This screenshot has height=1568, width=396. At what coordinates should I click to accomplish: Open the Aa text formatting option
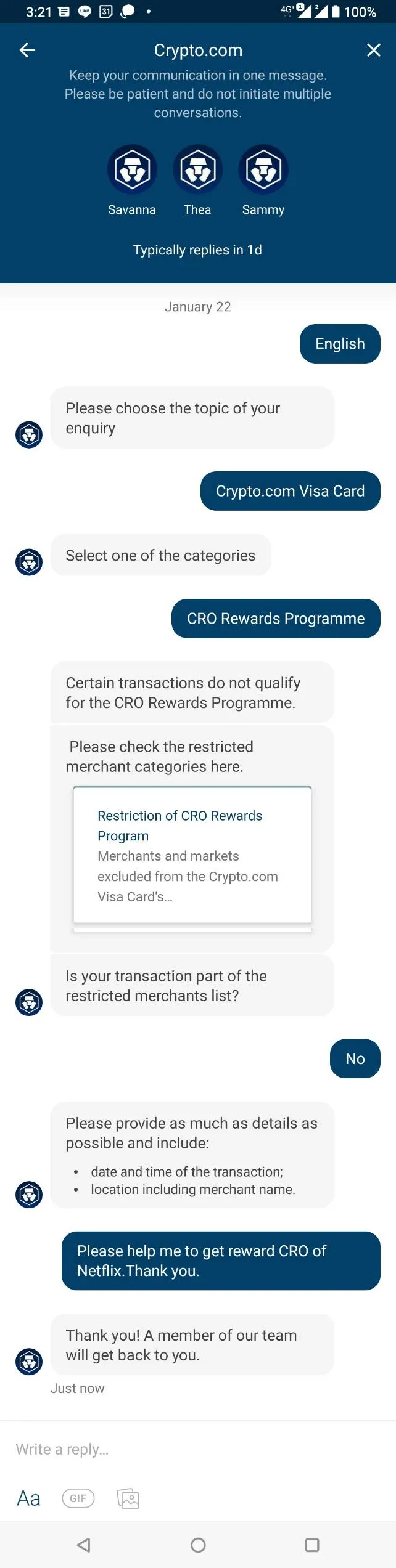[x=28, y=1498]
